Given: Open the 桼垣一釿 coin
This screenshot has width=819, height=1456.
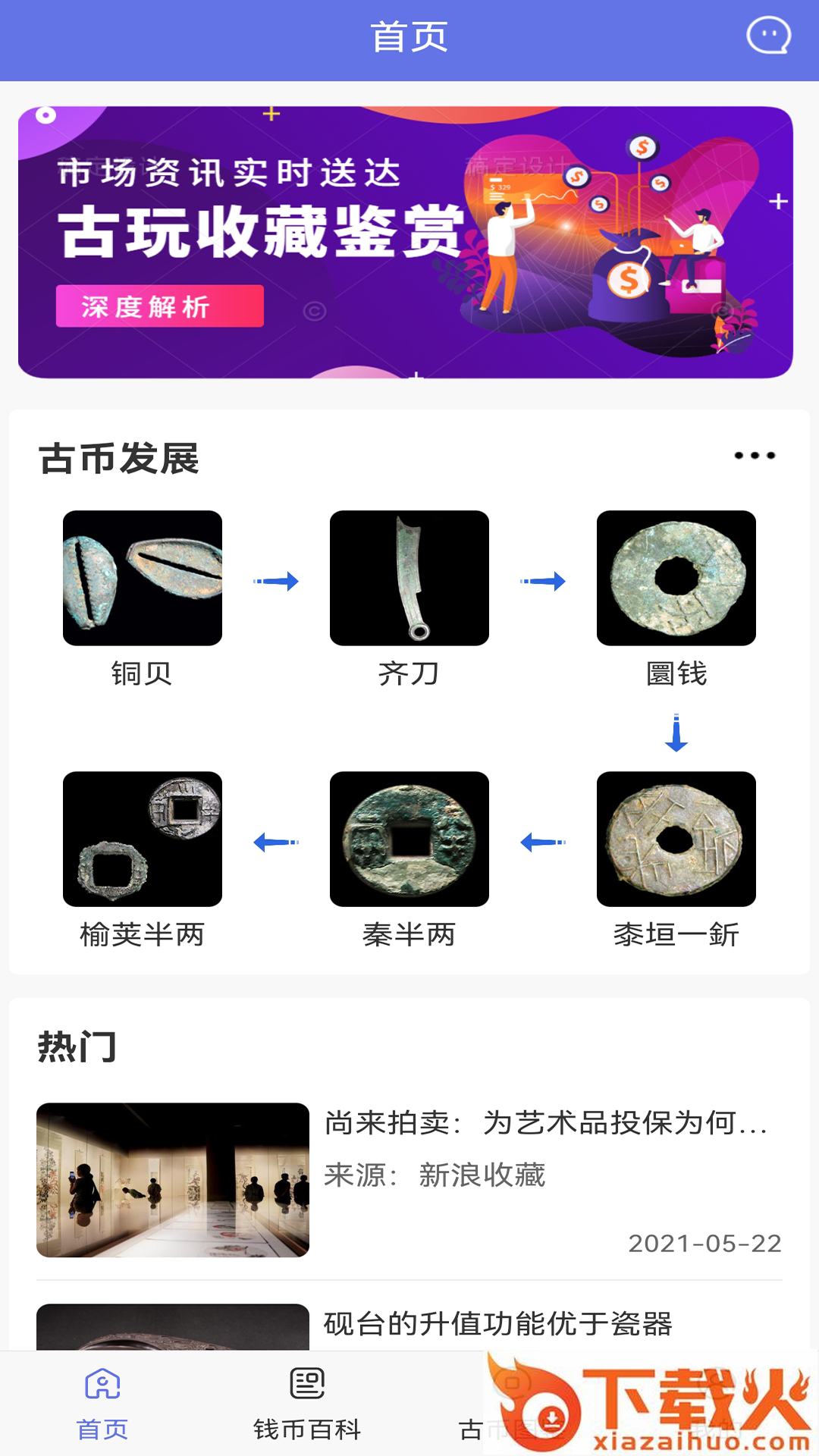Looking at the screenshot, I should 676,839.
